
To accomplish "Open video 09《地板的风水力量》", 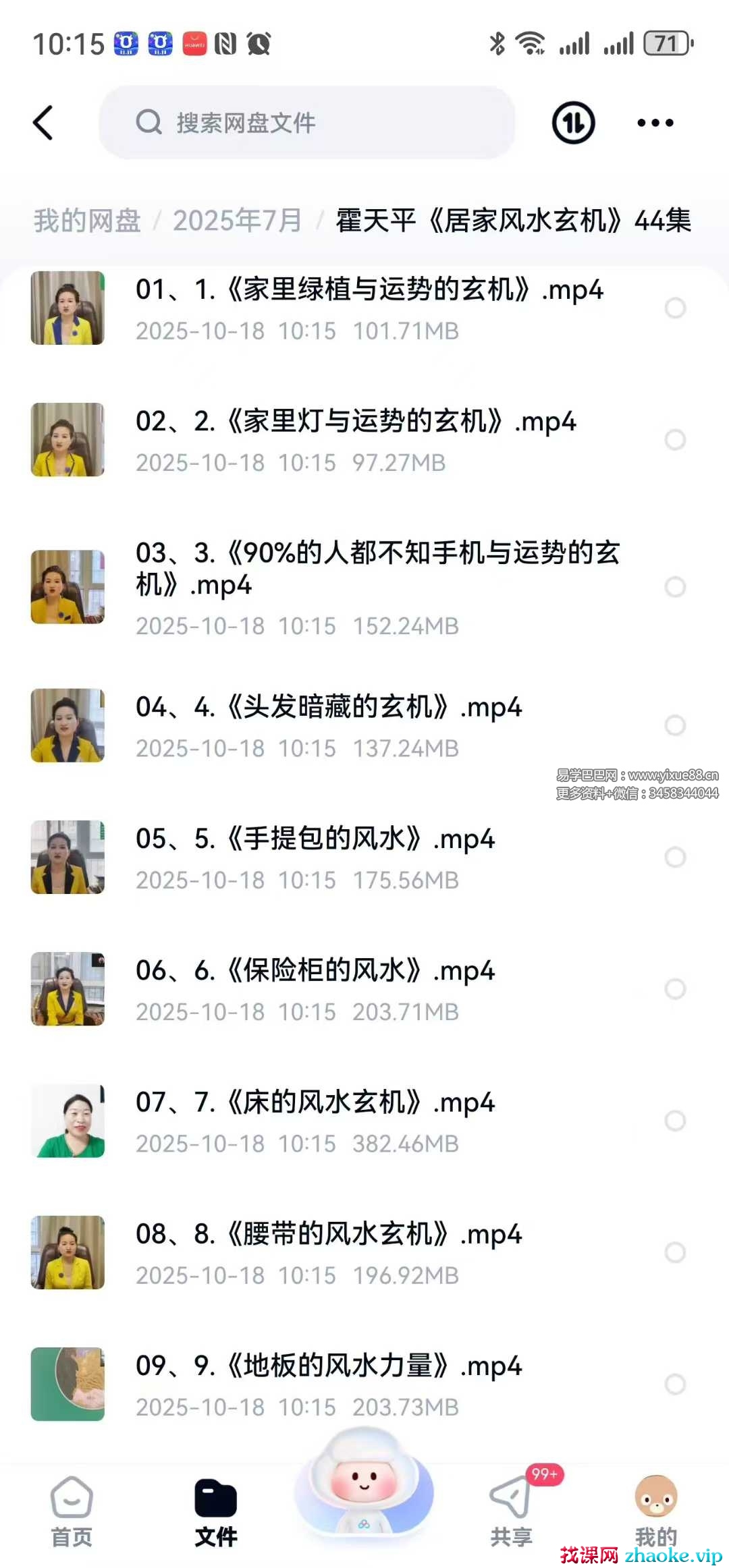I will coord(328,1366).
